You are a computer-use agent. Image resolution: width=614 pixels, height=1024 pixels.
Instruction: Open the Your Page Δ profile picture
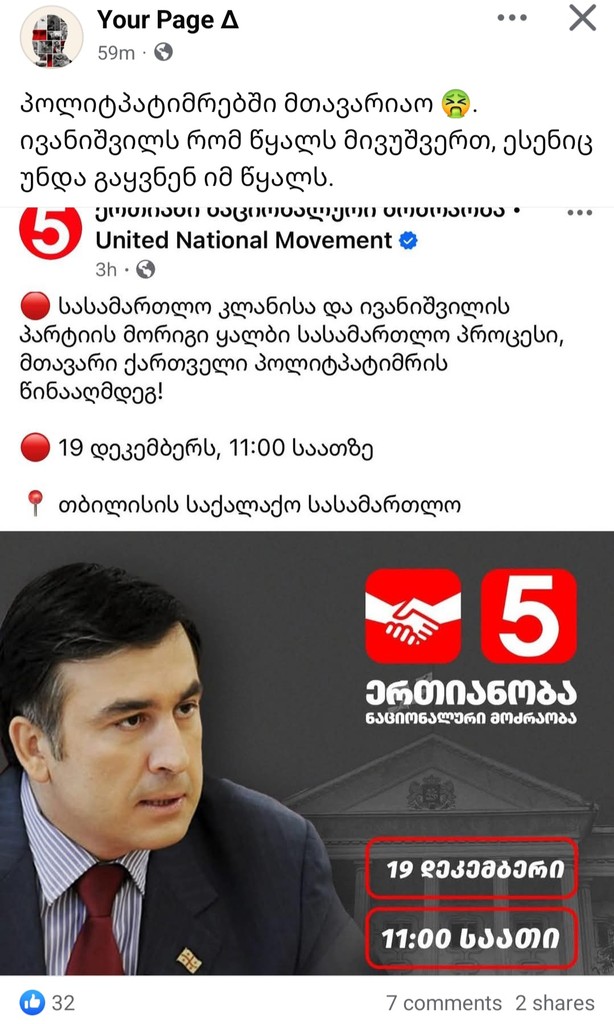[x=51, y=37]
